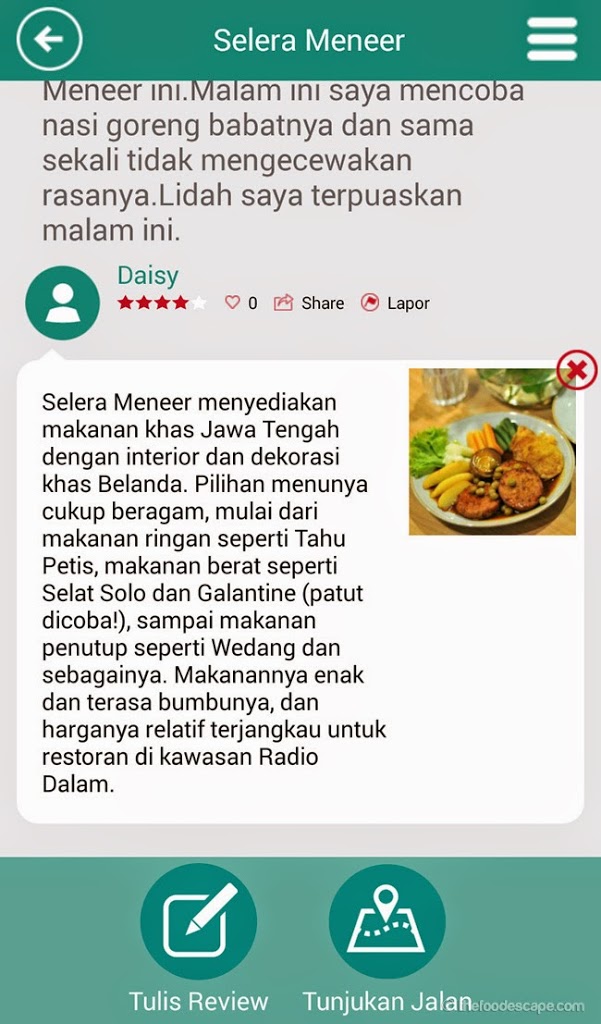The height and width of the screenshot is (1024, 601).
Task: Open Daisy's profile avatar
Action: pos(63,302)
